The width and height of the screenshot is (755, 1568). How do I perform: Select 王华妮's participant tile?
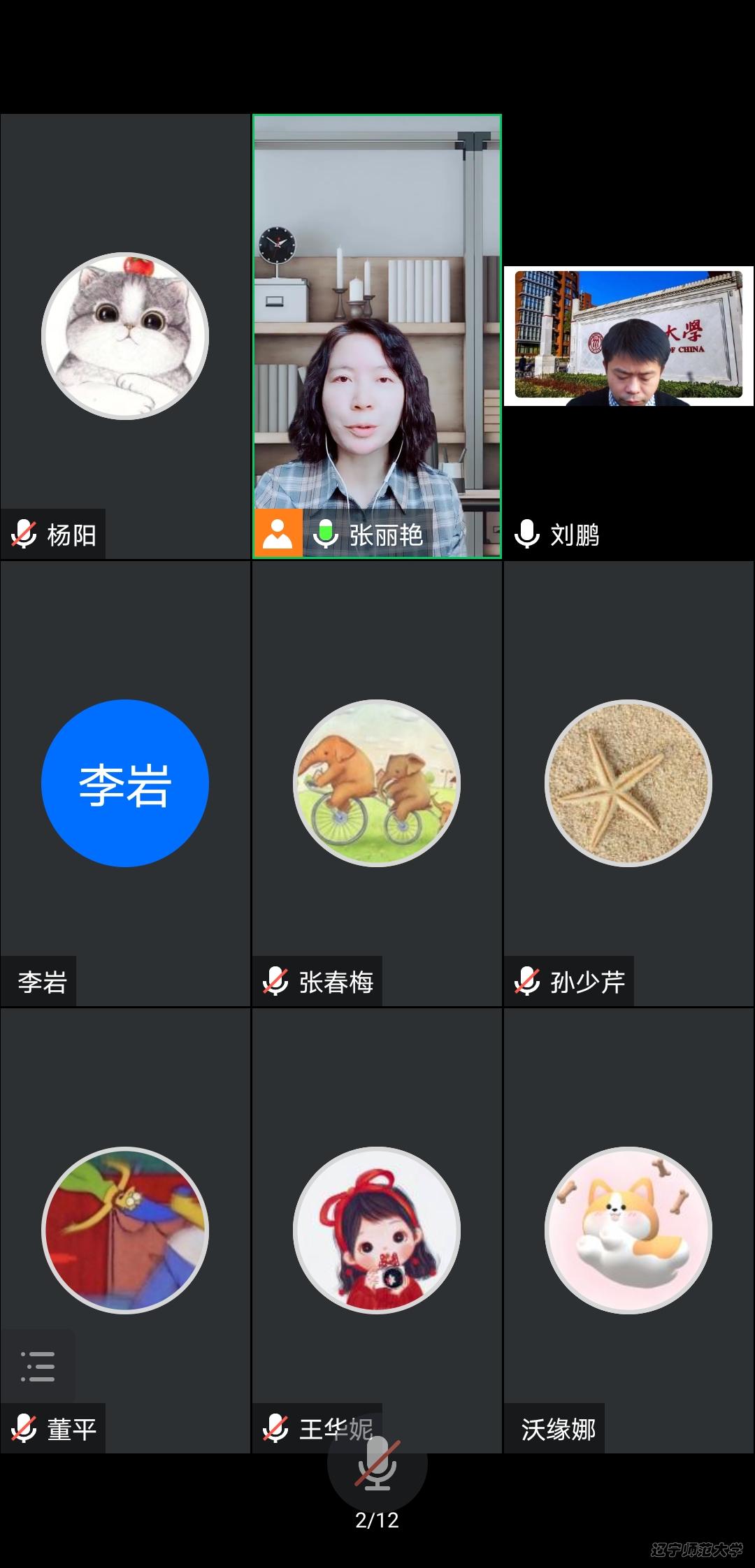[x=377, y=1231]
